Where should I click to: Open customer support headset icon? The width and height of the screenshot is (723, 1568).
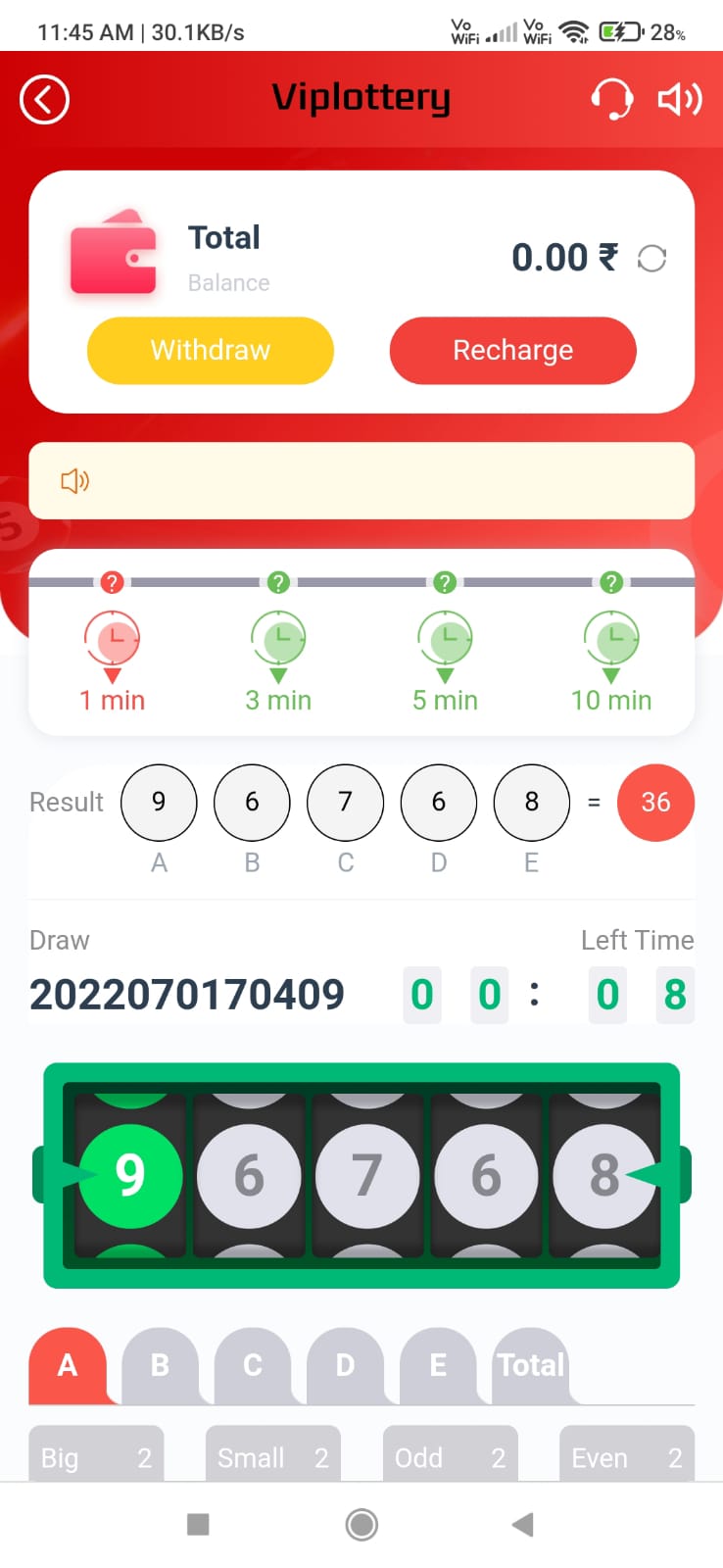point(611,99)
